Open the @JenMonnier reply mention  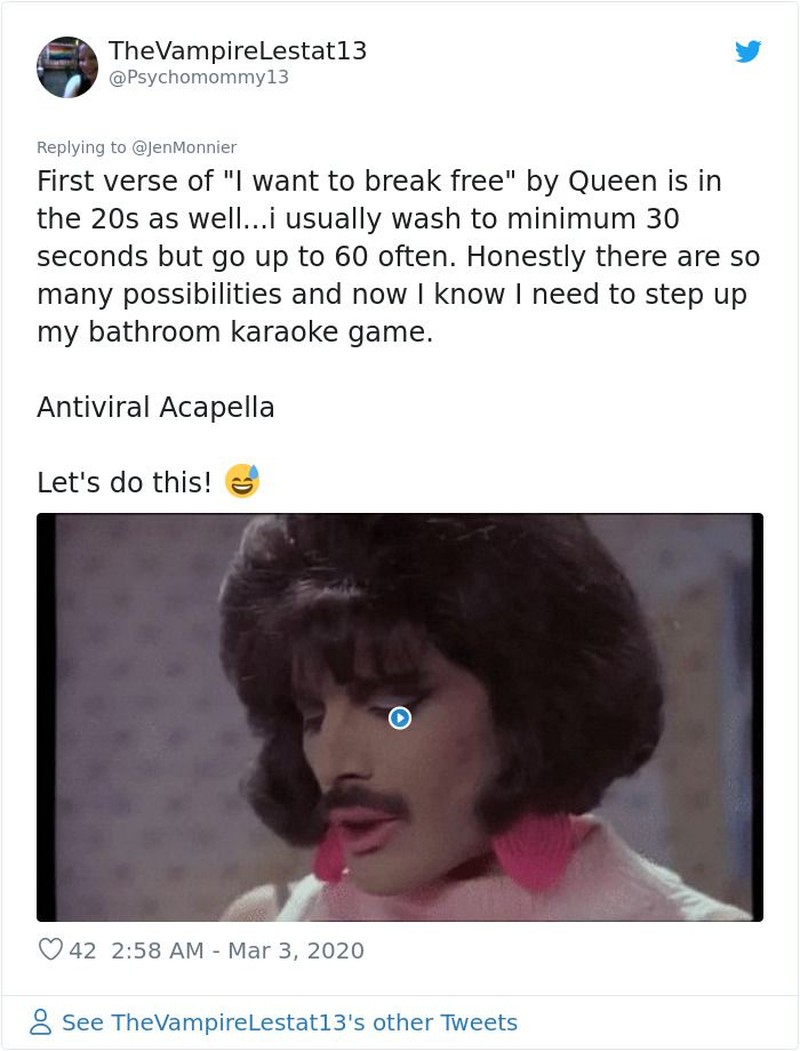coord(184,147)
